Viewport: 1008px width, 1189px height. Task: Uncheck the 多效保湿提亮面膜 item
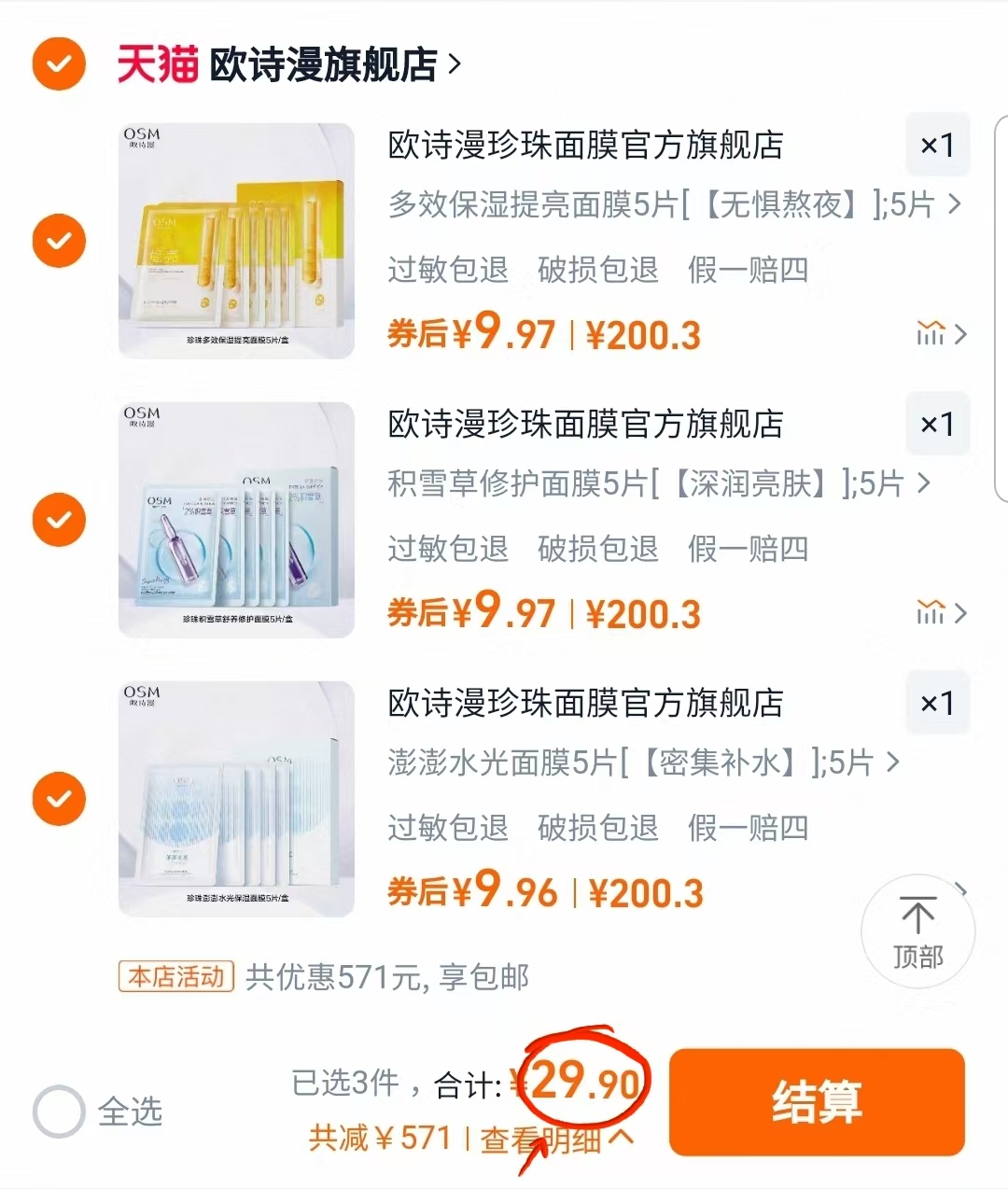[59, 240]
